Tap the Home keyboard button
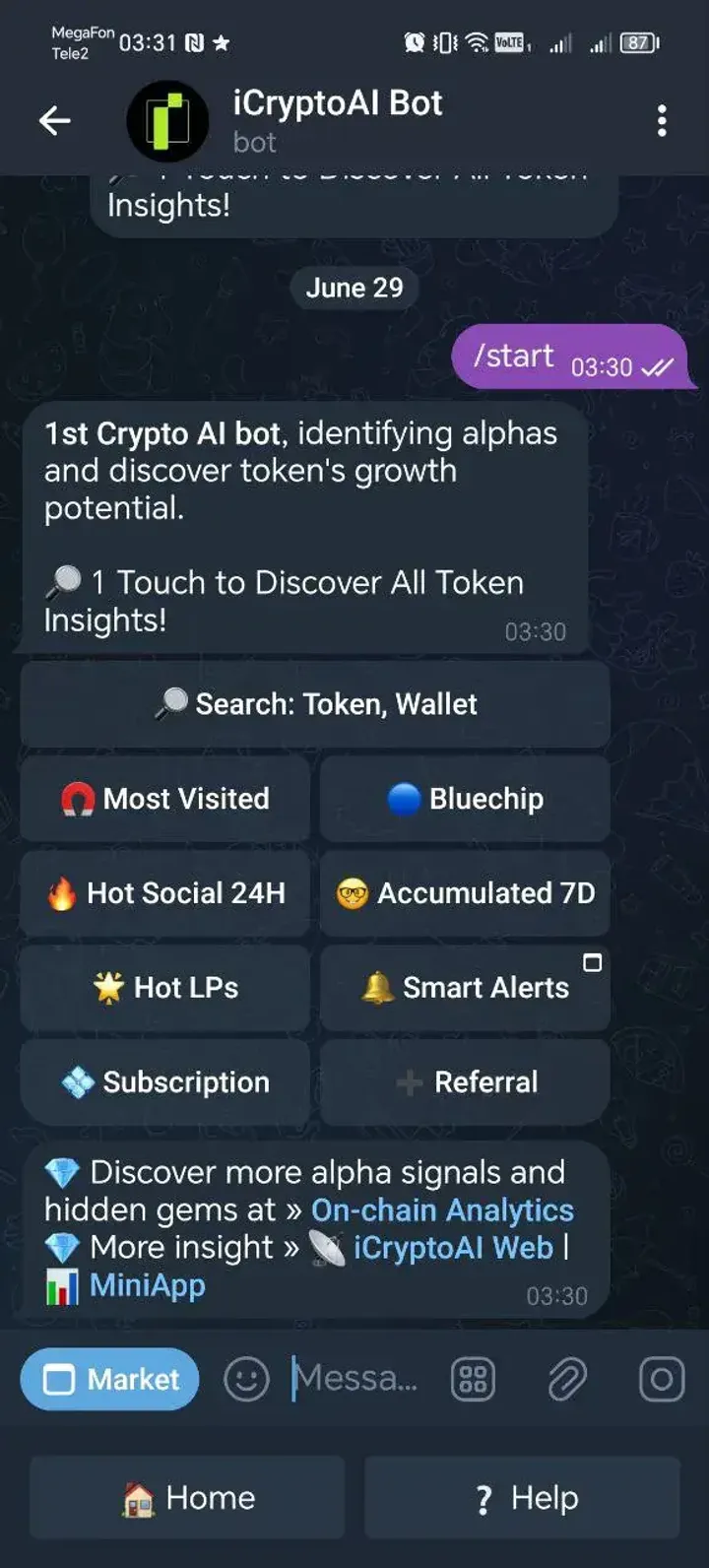709x1568 pixels. 187,1498
